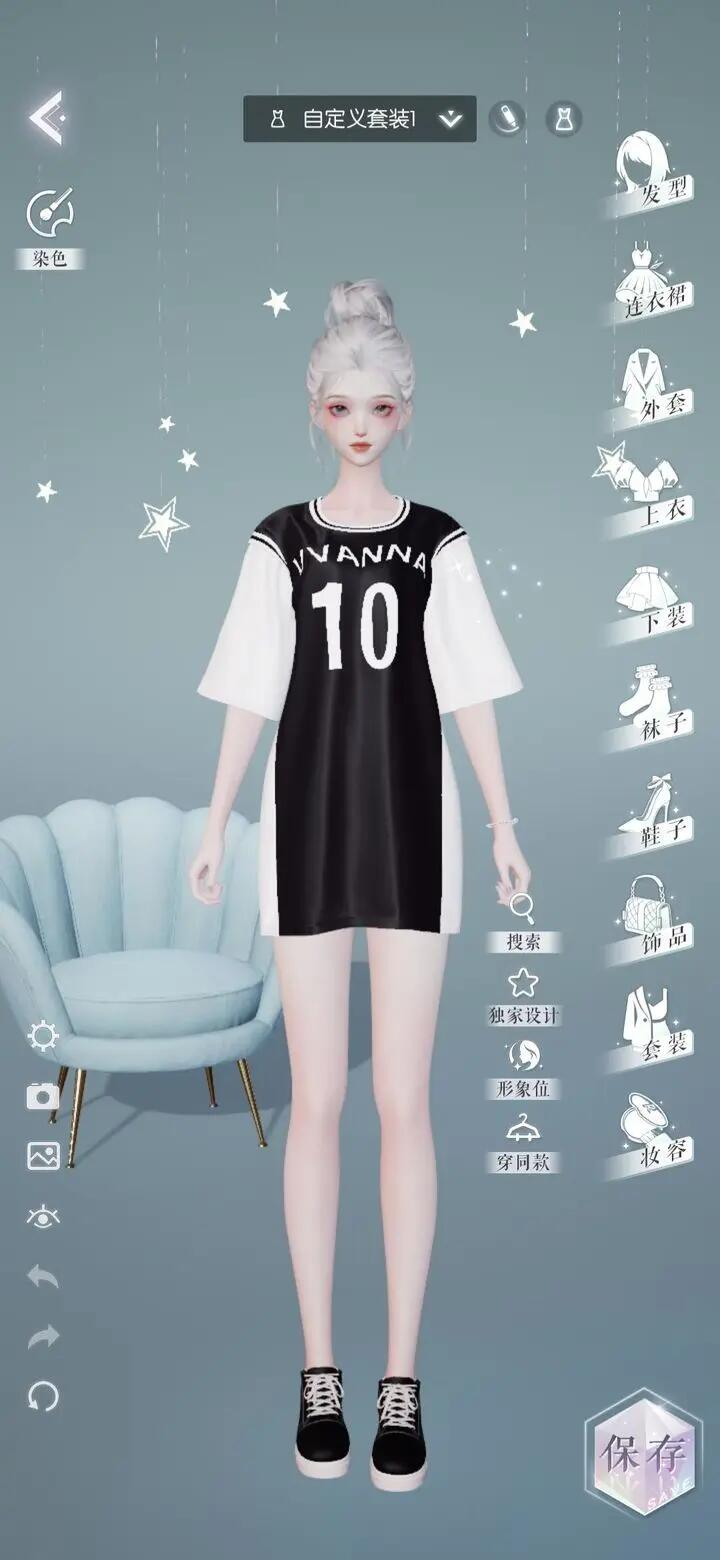The width and height of the screenshot is (720, 1560).
Task: Save the outfit with 保存 button
Action: 643,1453
